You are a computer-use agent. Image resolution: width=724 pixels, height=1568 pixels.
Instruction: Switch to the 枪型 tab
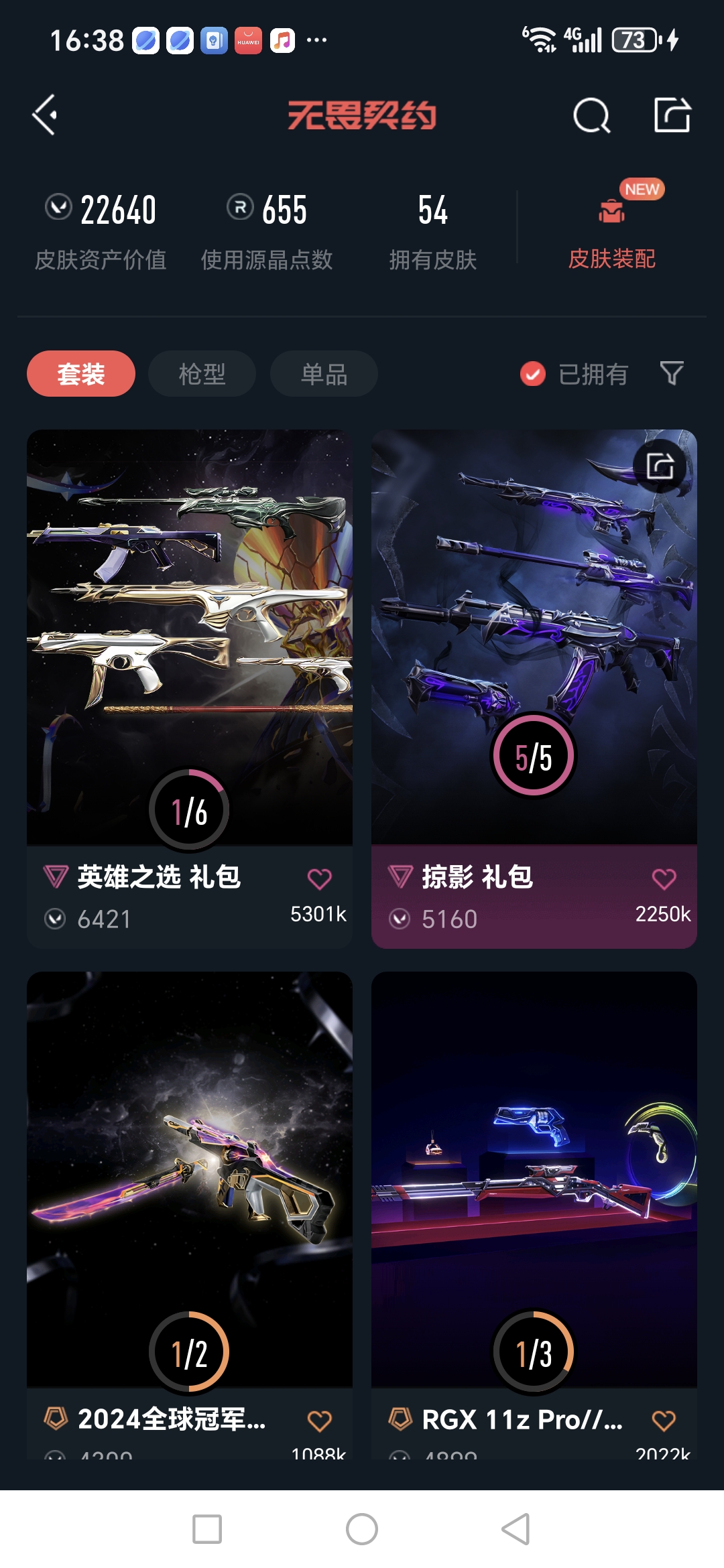point(202,374)
